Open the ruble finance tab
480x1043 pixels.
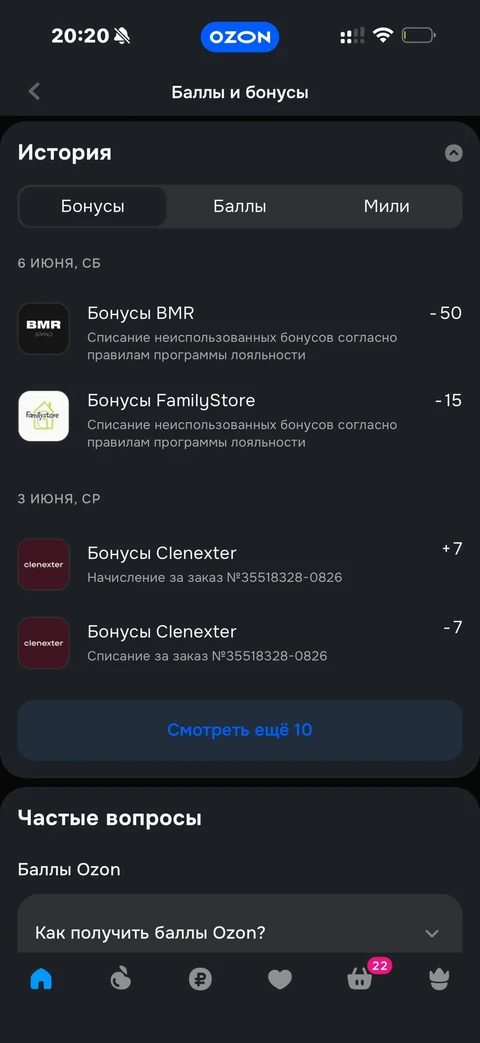click(x=200, y=979)
